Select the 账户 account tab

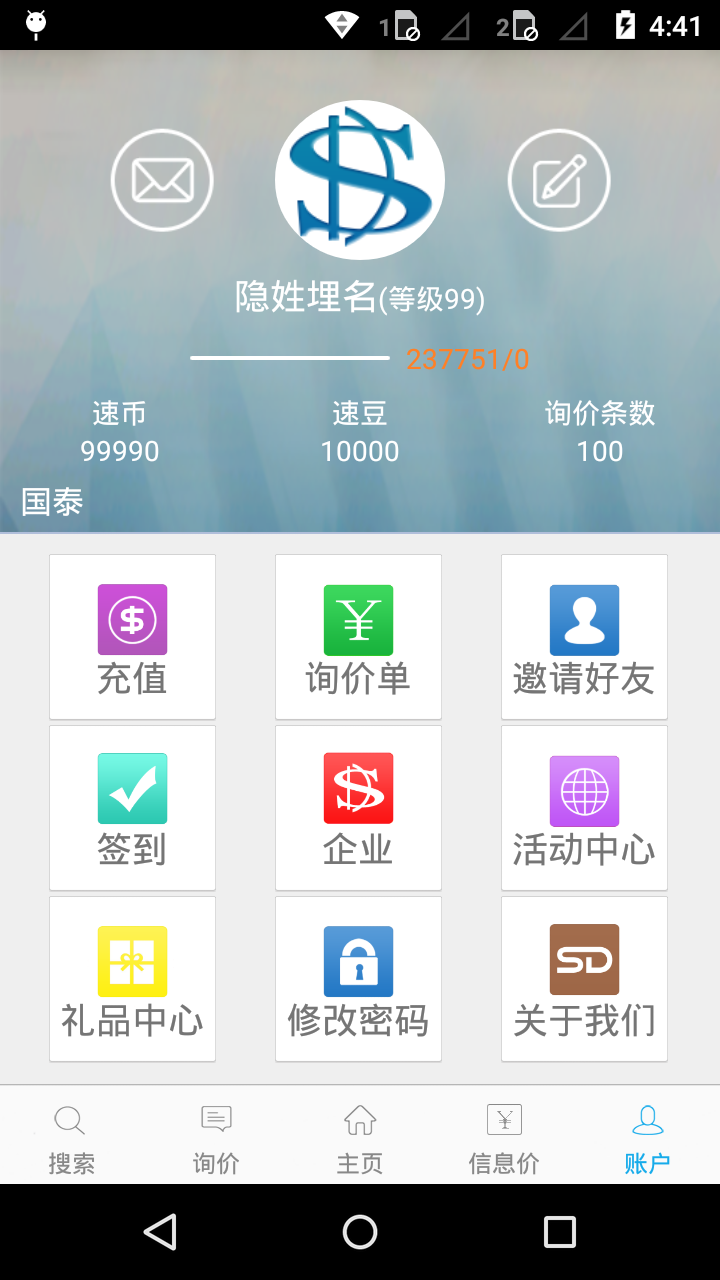point(648,1136)
